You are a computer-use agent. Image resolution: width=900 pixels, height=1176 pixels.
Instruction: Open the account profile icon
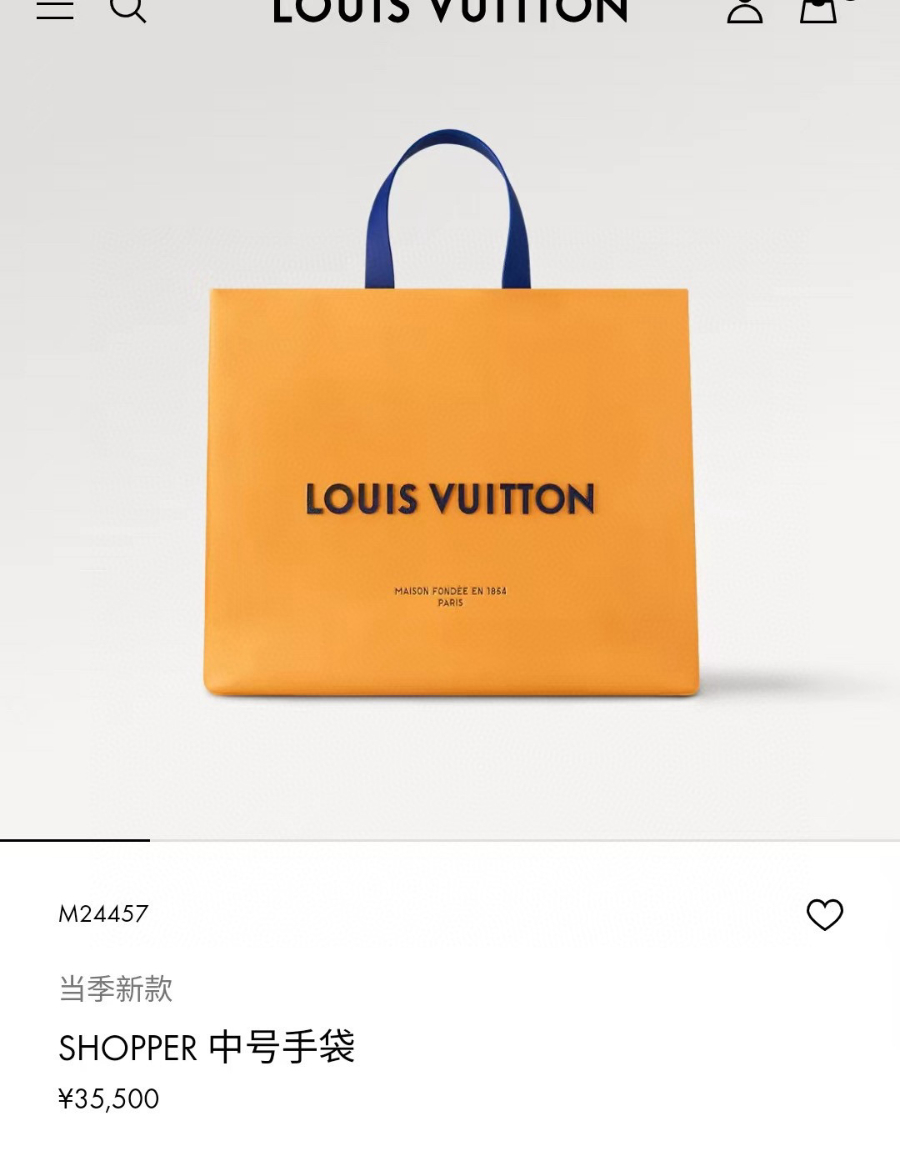click(x=745, y=10)
